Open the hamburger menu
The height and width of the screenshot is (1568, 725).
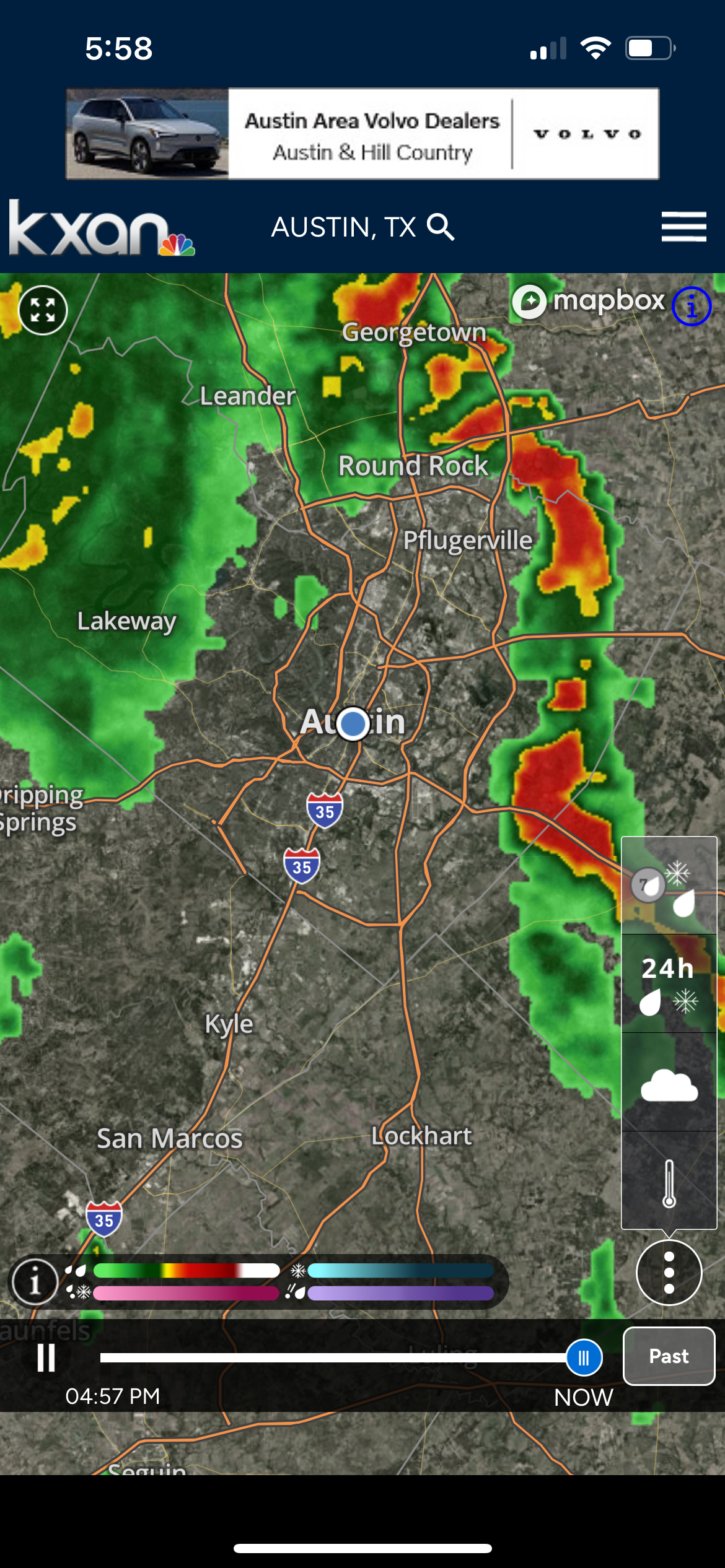click(683, 227)
